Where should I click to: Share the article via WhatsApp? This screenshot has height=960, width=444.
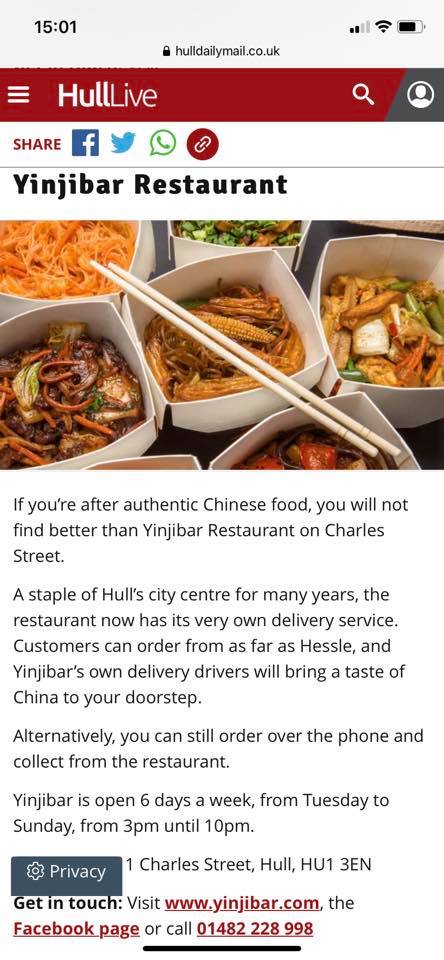[x=162, y=144]
